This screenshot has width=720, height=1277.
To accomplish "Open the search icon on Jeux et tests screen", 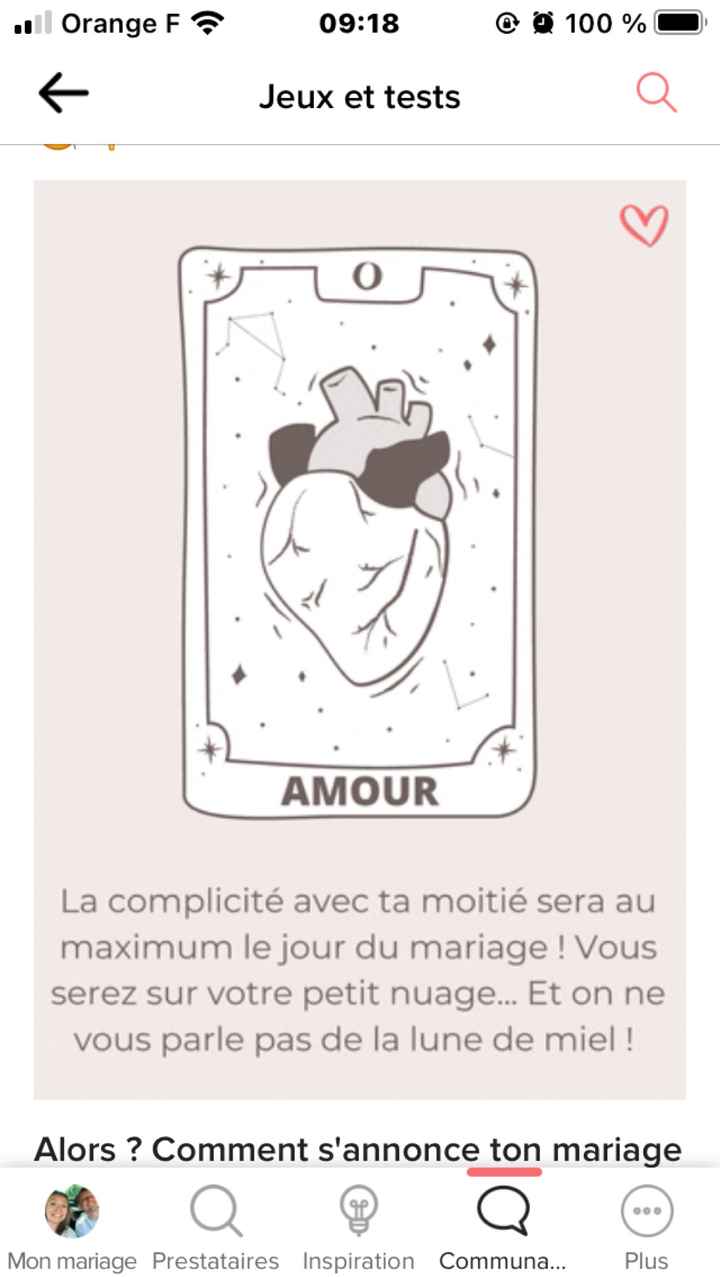I will point(655,94).
